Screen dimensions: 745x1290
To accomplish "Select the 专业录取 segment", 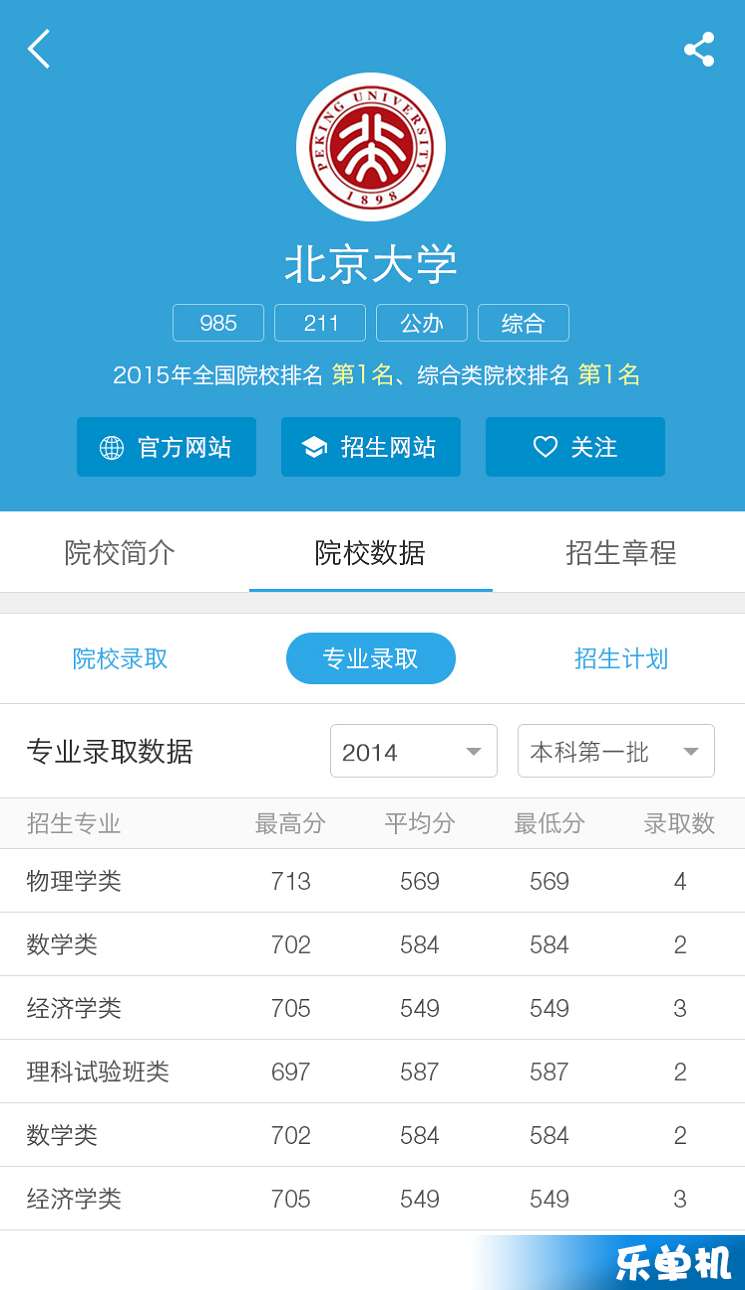I will pyautogui.click(x=371, y=659).
